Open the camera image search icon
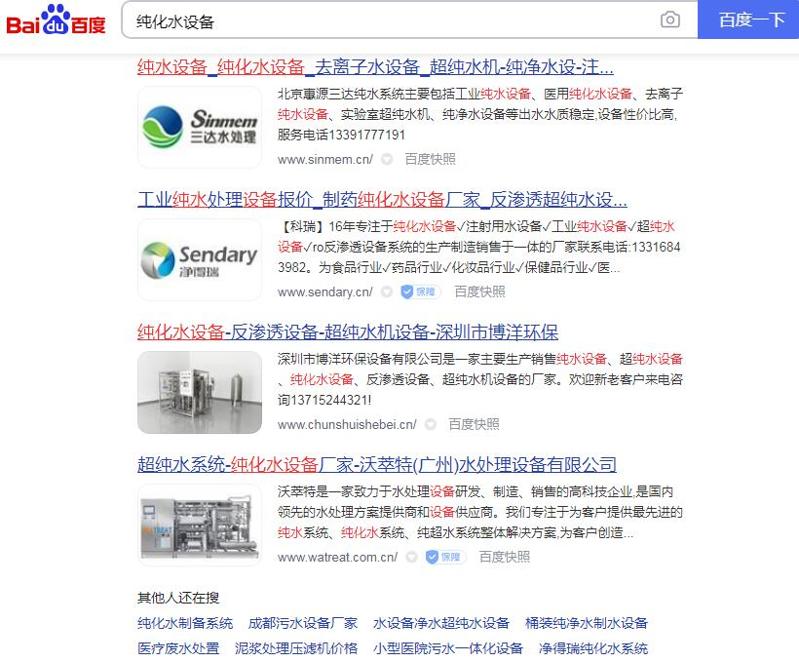Viewport: 799px width, 662px height. click(x=670, y=20)
